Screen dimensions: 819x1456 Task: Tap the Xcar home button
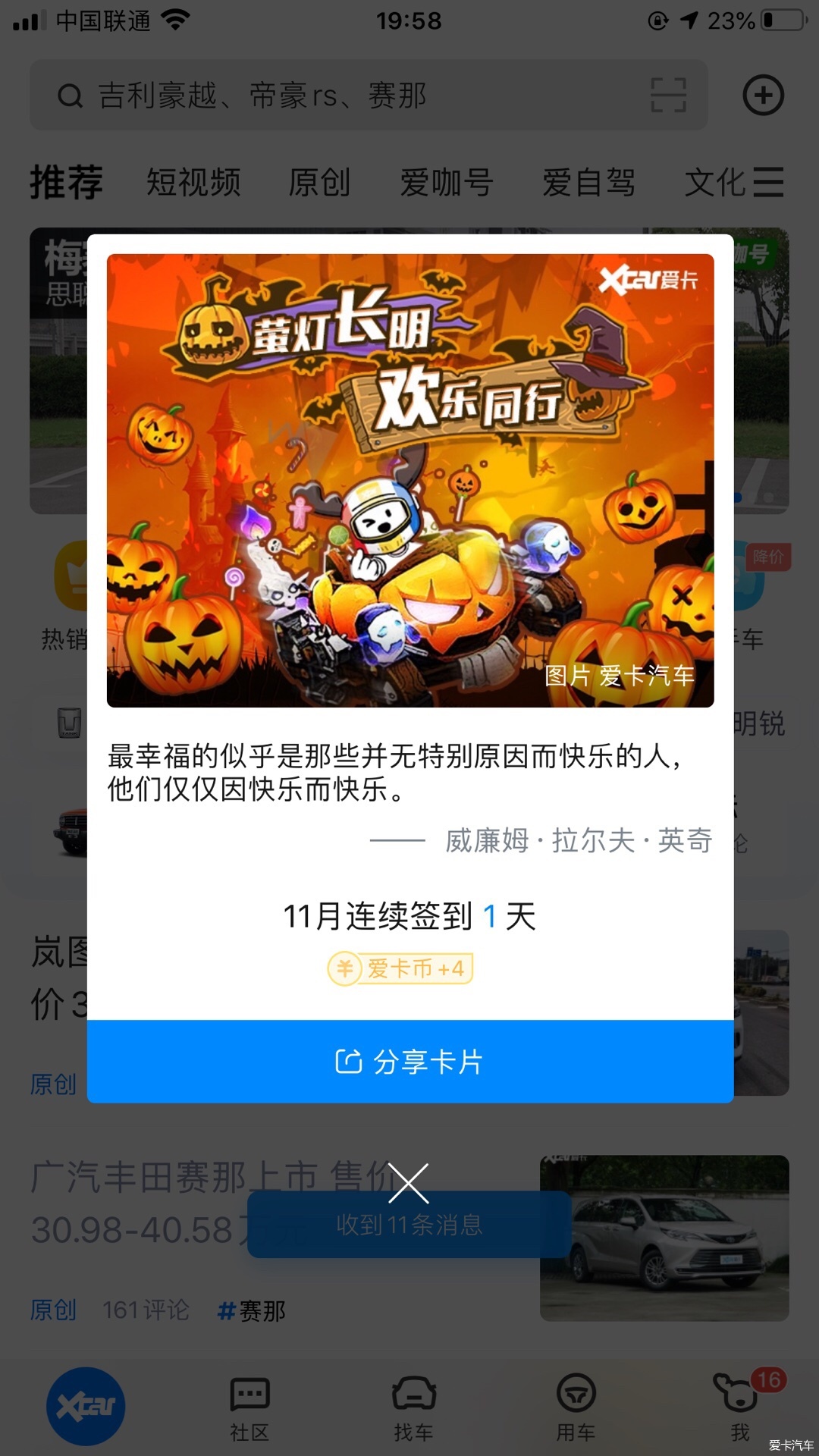(x=86, y=1406)
